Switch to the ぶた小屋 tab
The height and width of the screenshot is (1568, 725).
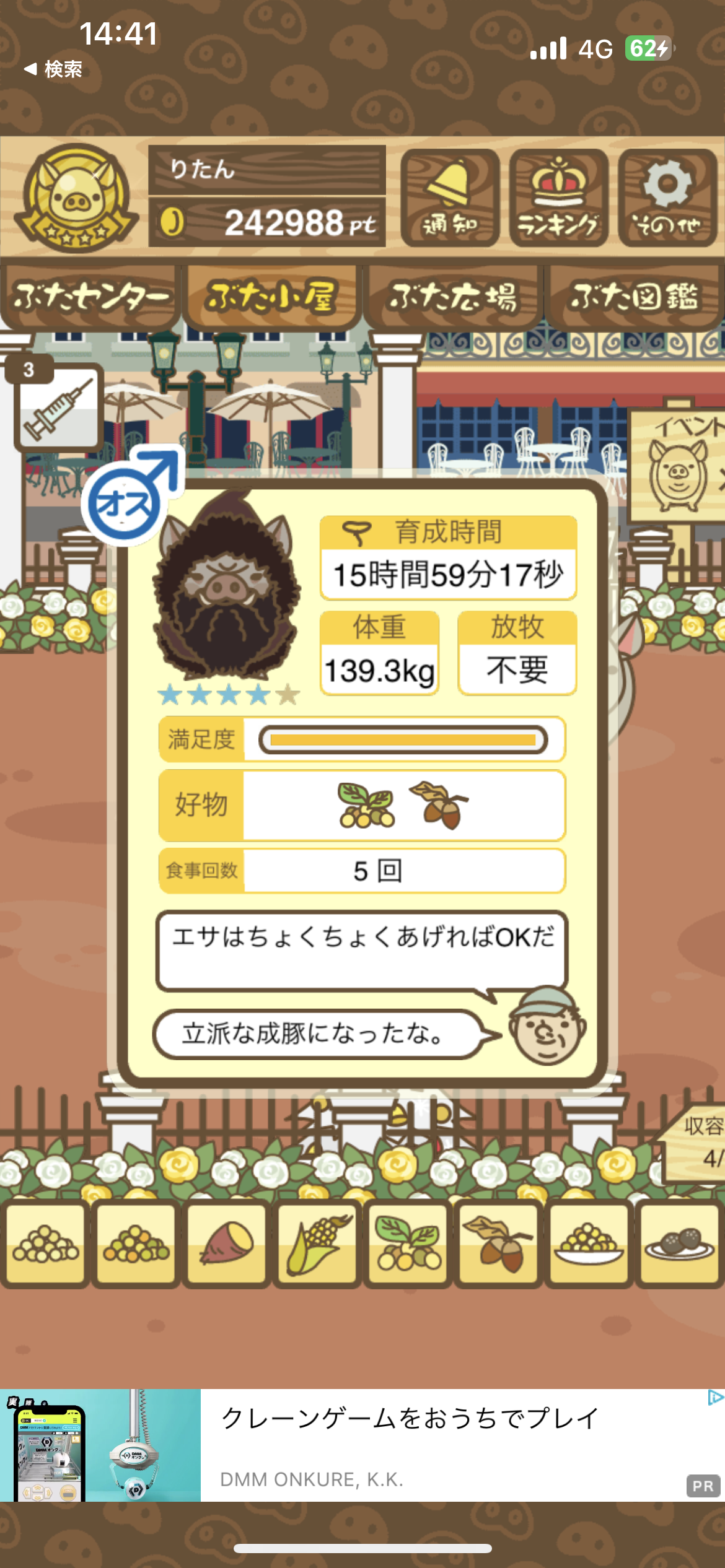click(271, 297)
